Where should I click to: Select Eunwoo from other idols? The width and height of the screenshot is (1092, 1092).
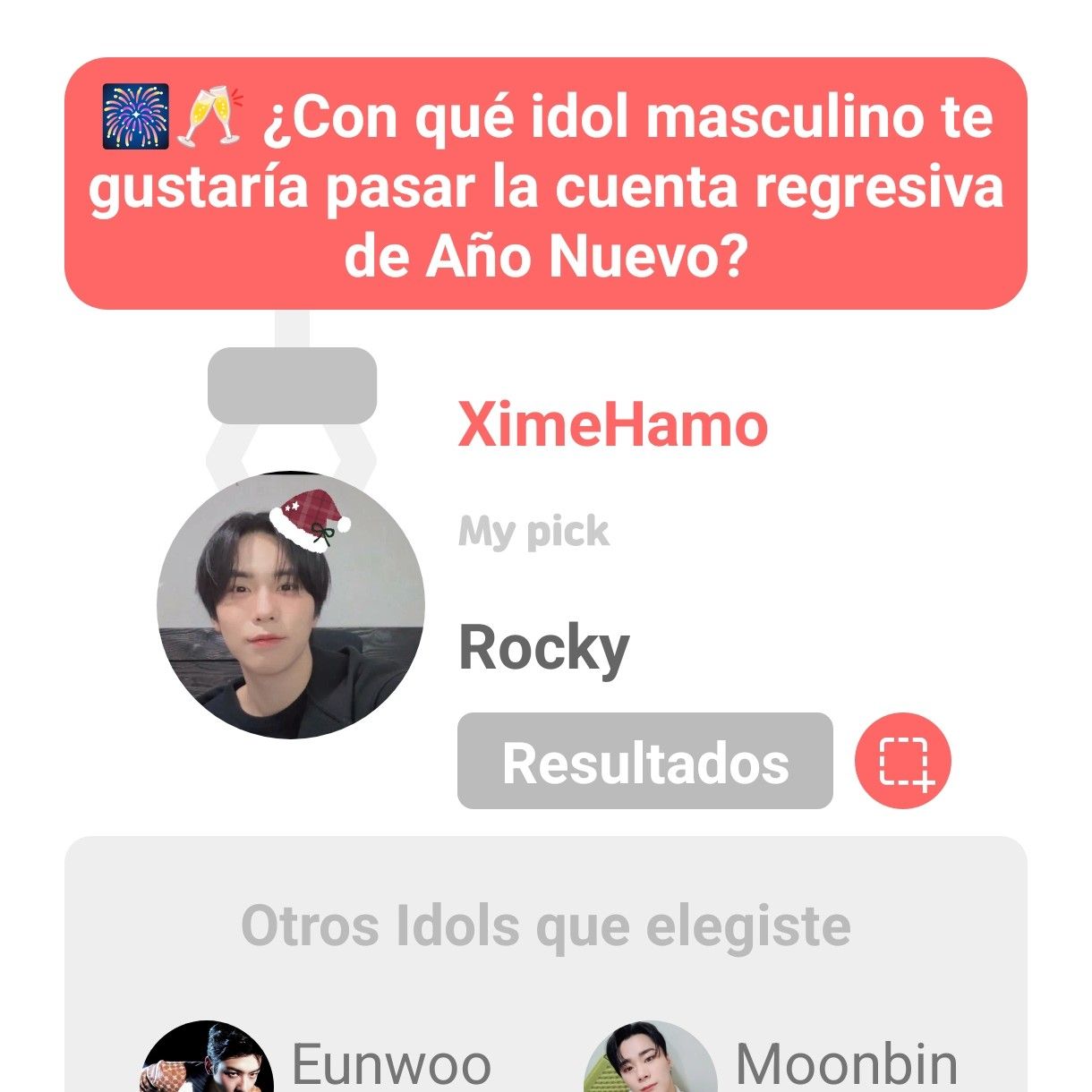pyautogui.click(x=390, y=1064)
